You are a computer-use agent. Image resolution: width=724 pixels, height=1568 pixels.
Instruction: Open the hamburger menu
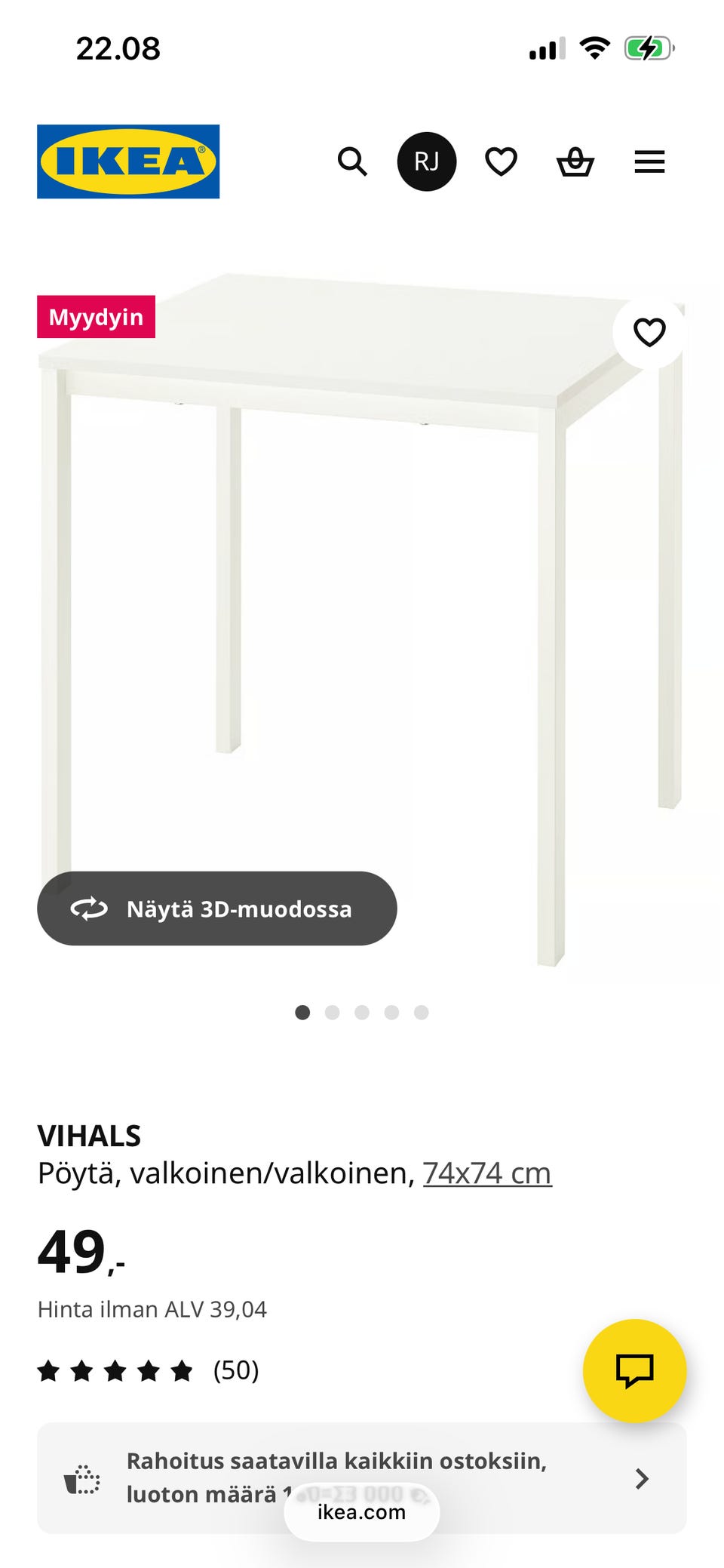coord(649,163)
